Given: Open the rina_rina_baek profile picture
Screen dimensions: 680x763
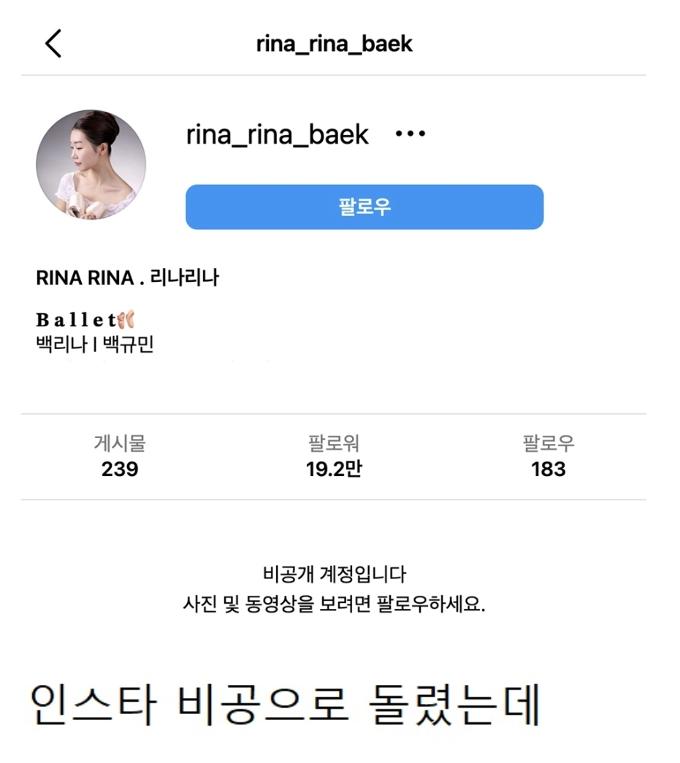Looking at the screenshot, I should [x=91, y=165].
